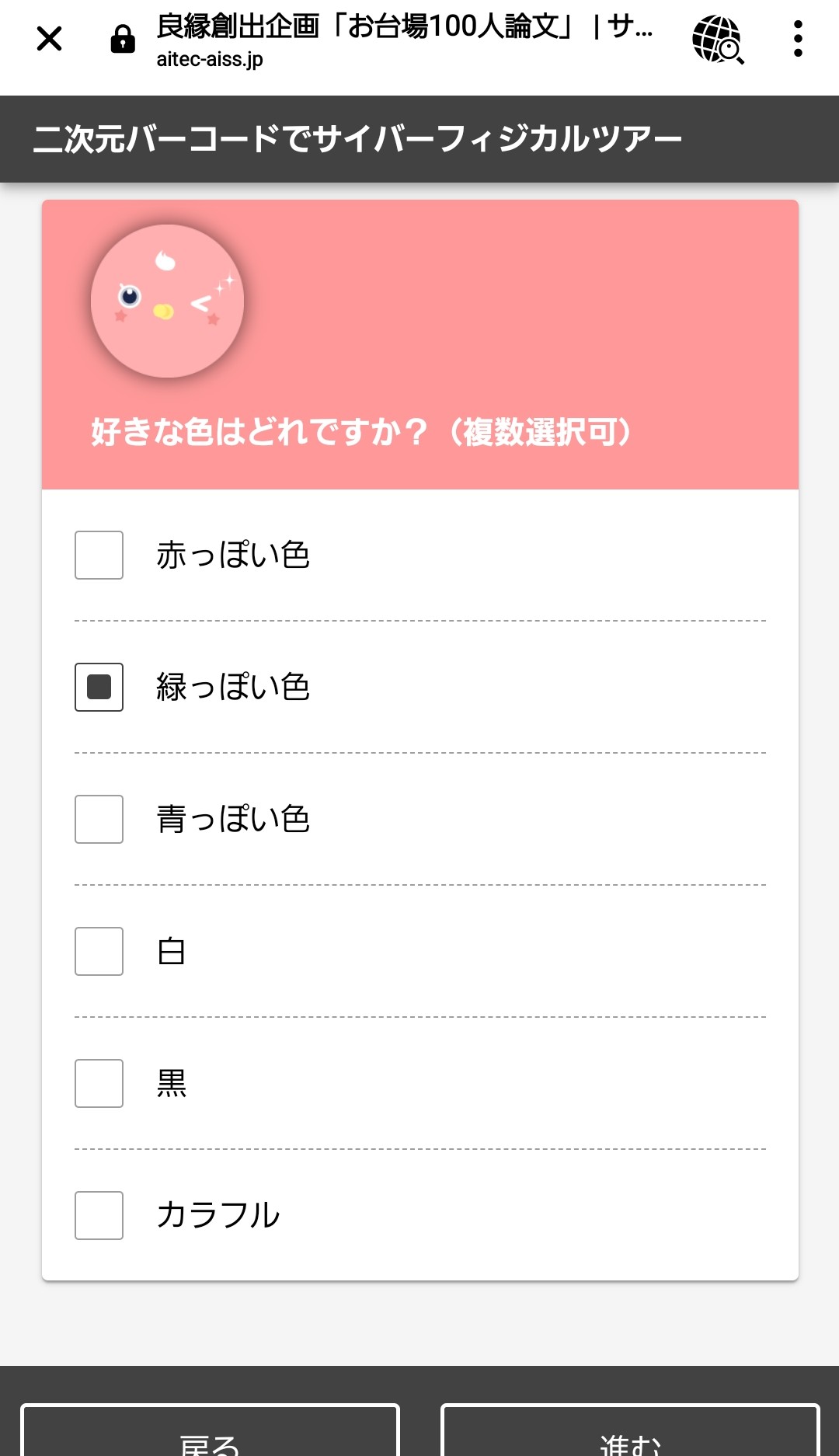839x1456 pixels.
Task: View site security info via lock icon
Action: click(x=123, y=39)
